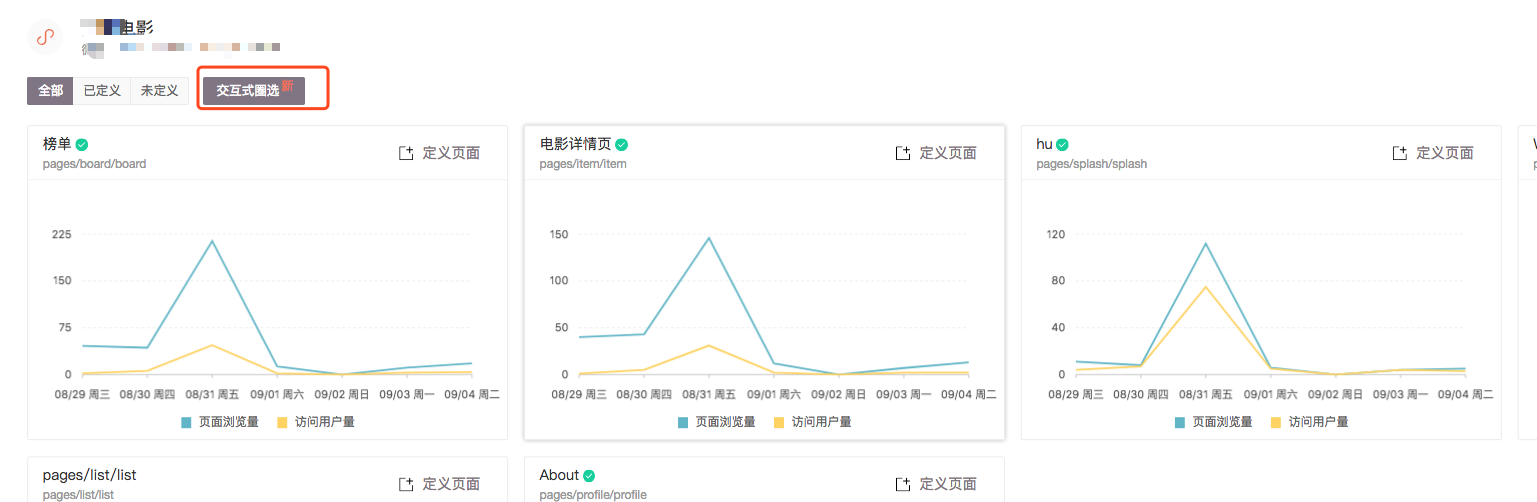Toggle 访问用户量 legend in hu chart
Image resolution: width=1537 pixels, height=502 pixels.
1309,422
